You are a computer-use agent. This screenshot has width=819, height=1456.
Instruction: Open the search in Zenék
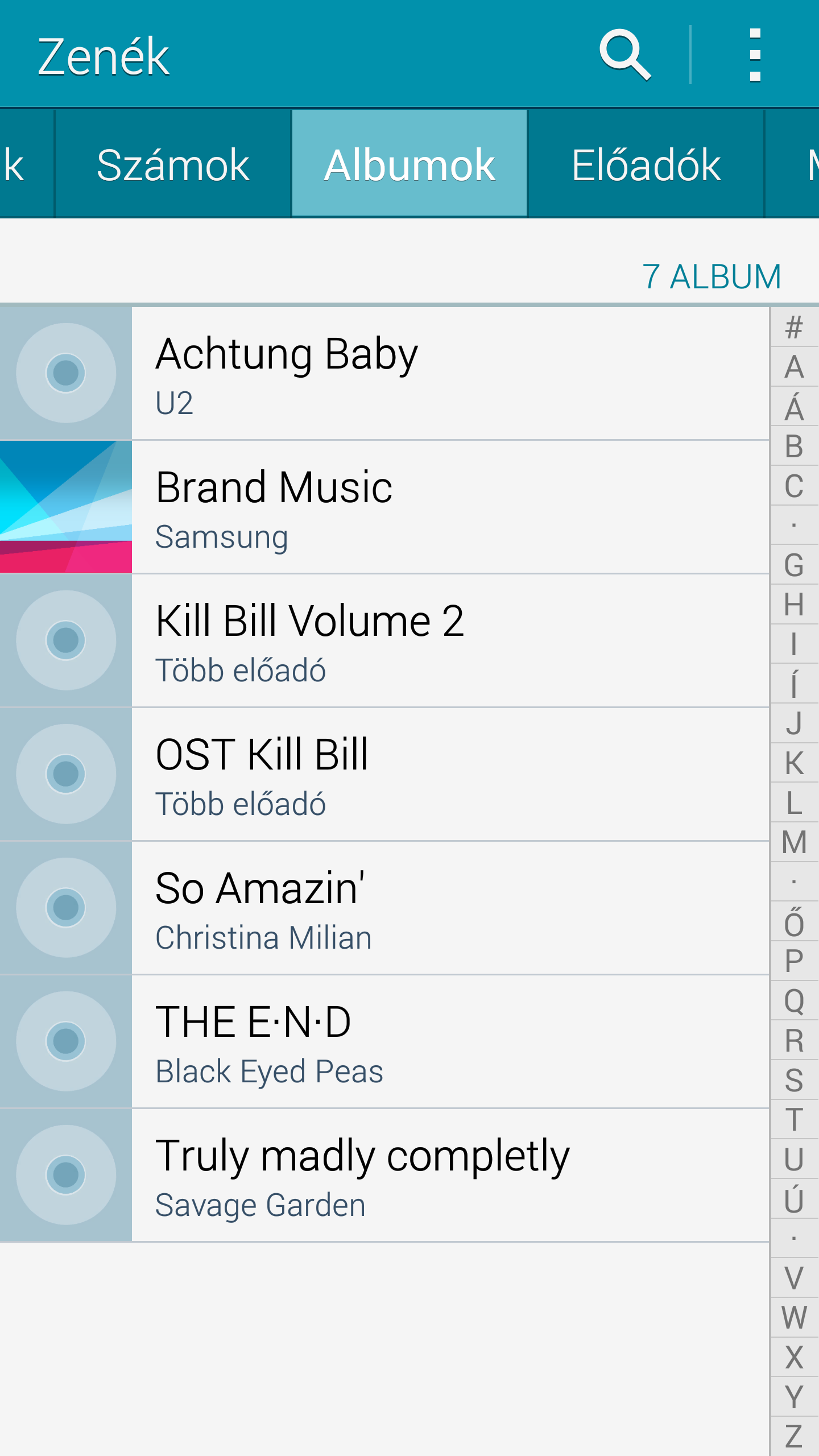[624, 55]
